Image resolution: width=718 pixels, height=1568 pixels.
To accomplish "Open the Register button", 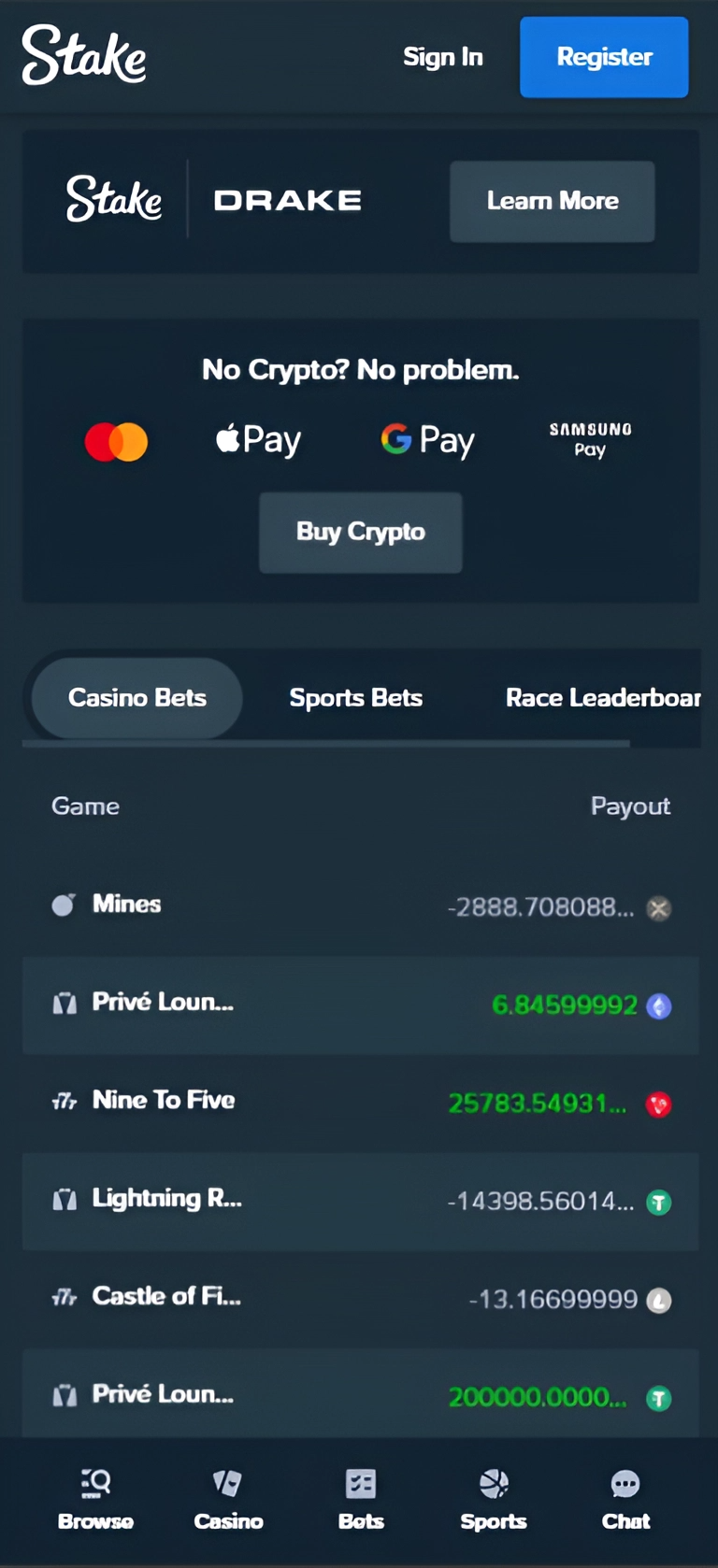I will point(603,57).
